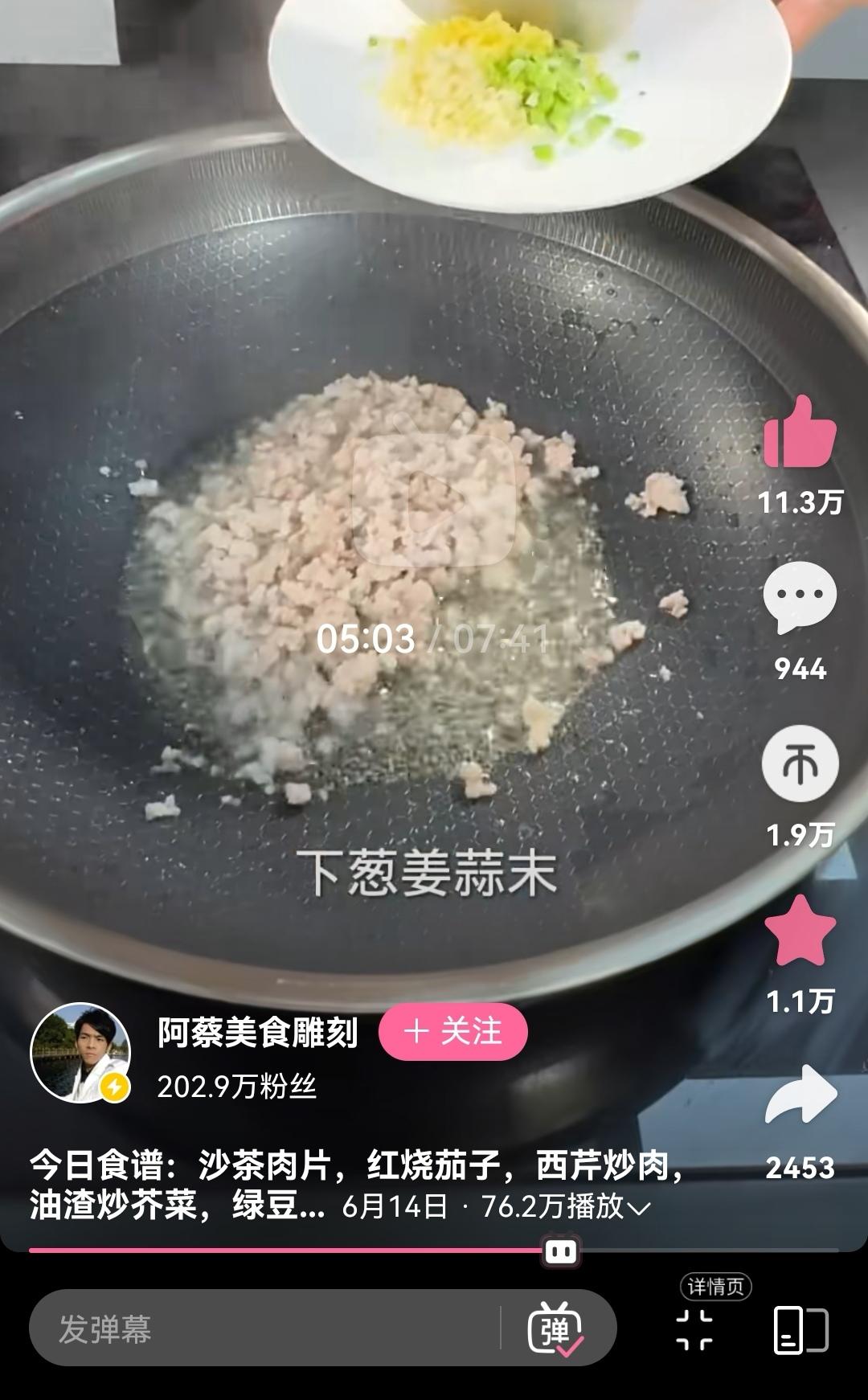The image size is (868, 1400).
Task: Follow 阿蔡美食雕刻 with 关注 button
Action: [452, 1031]
